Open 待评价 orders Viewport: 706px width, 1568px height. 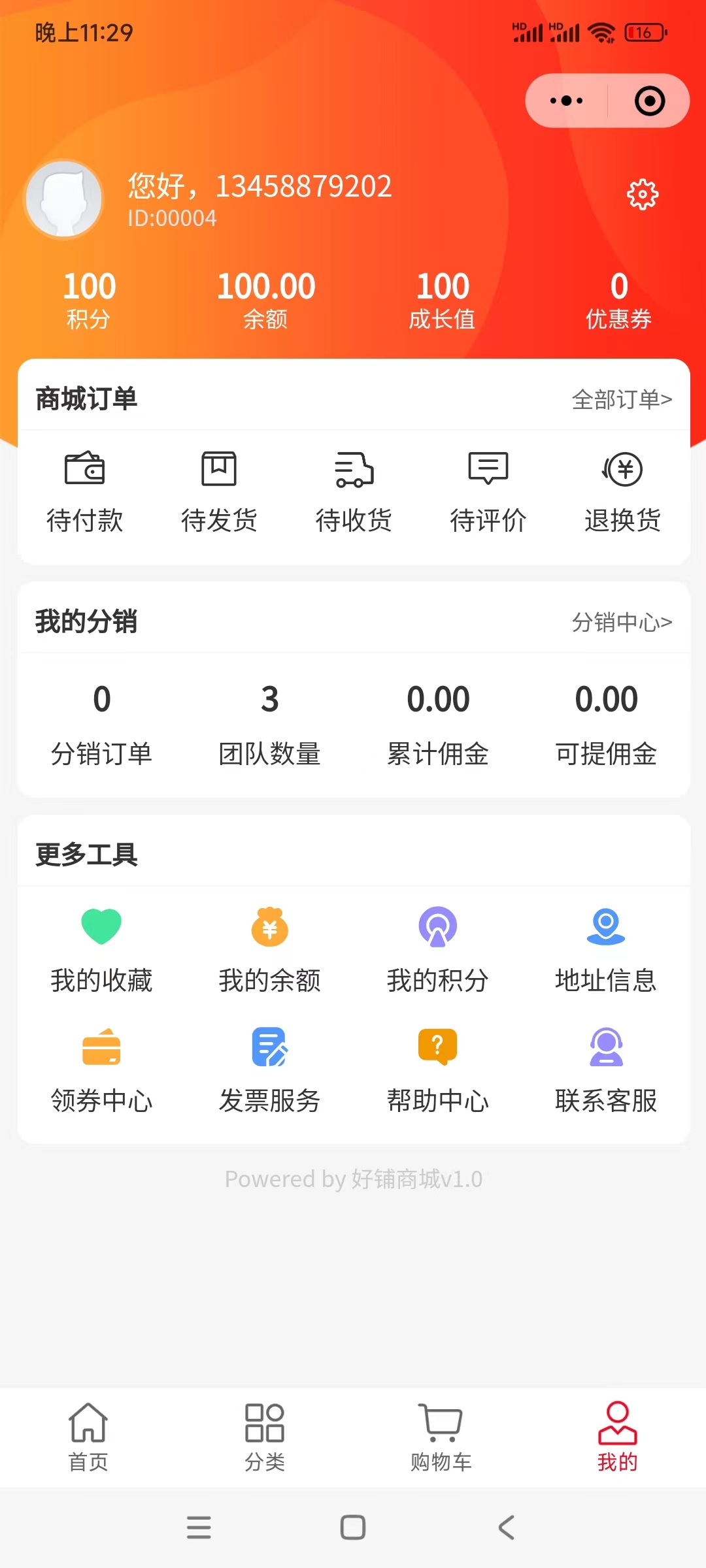coord(488,493)
